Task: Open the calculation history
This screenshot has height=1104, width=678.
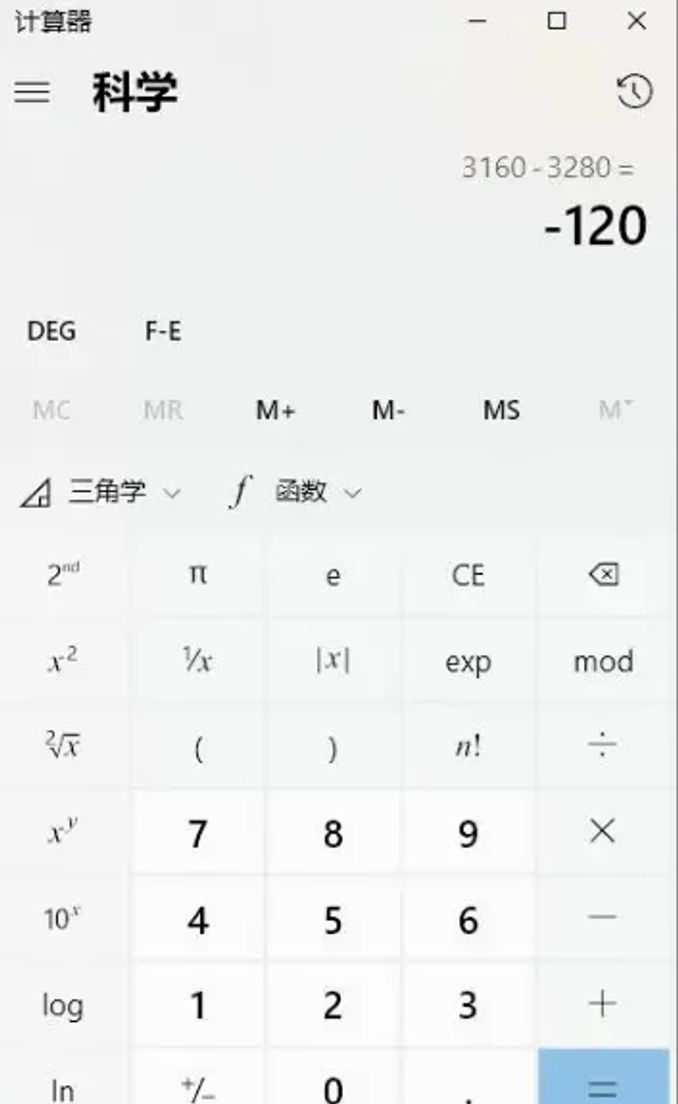Action: [x=635, y=92]
